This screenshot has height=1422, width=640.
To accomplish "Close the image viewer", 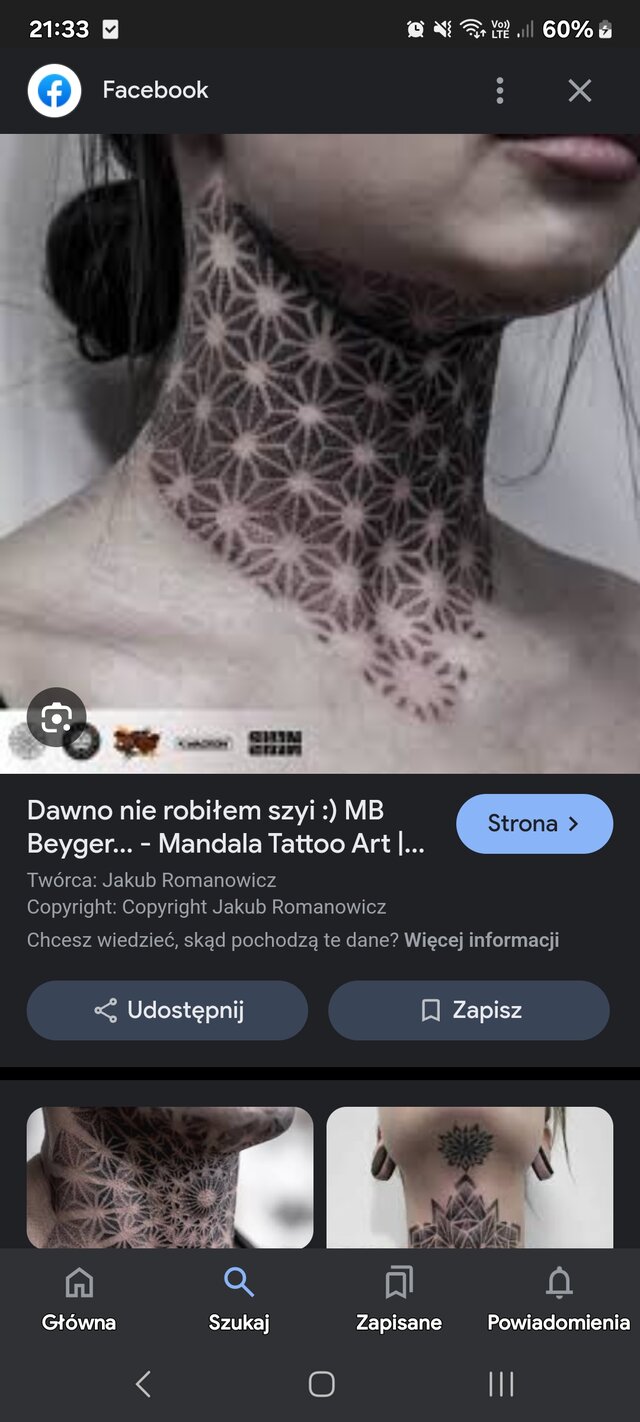I will (x=580, y=91).
